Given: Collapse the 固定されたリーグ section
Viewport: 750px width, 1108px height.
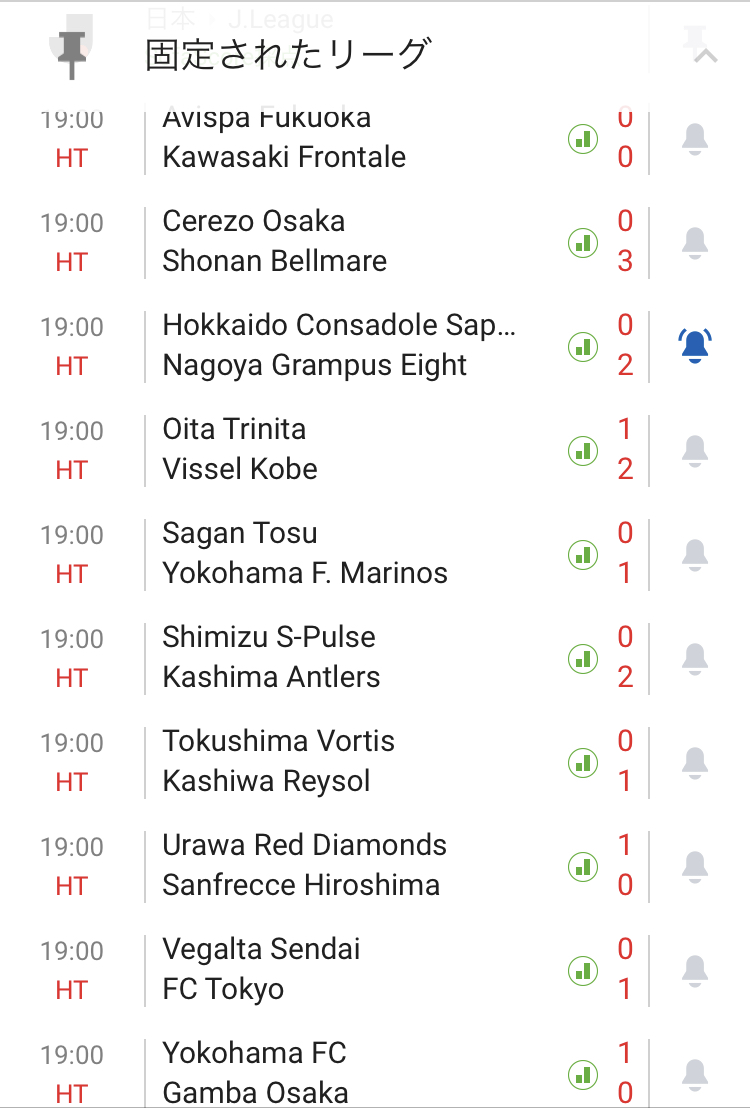Looking at the screenshot, I should tap(705, 56).
